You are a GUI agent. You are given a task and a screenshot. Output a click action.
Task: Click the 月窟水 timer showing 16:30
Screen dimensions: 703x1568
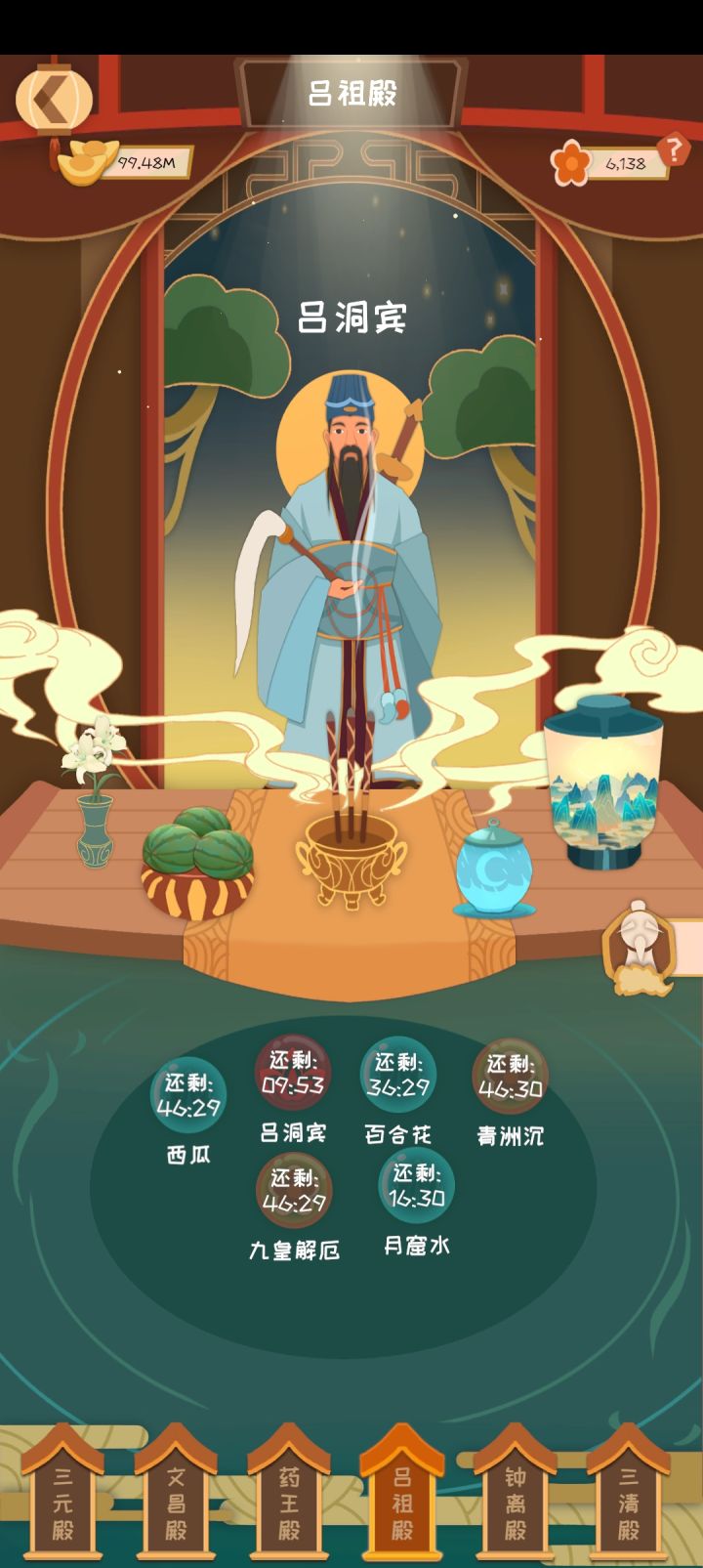click(x=416, y=1190)
